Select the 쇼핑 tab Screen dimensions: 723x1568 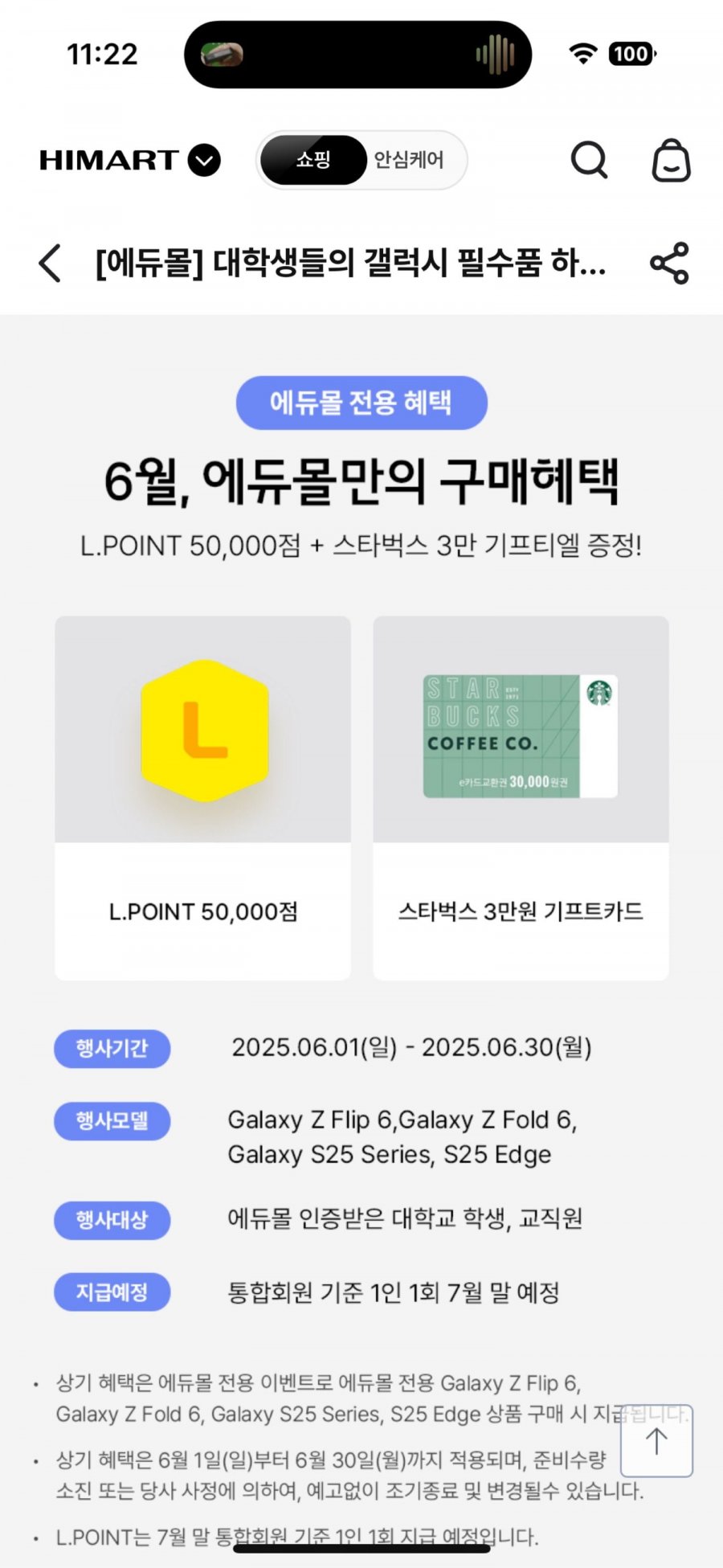coord(313,160)
